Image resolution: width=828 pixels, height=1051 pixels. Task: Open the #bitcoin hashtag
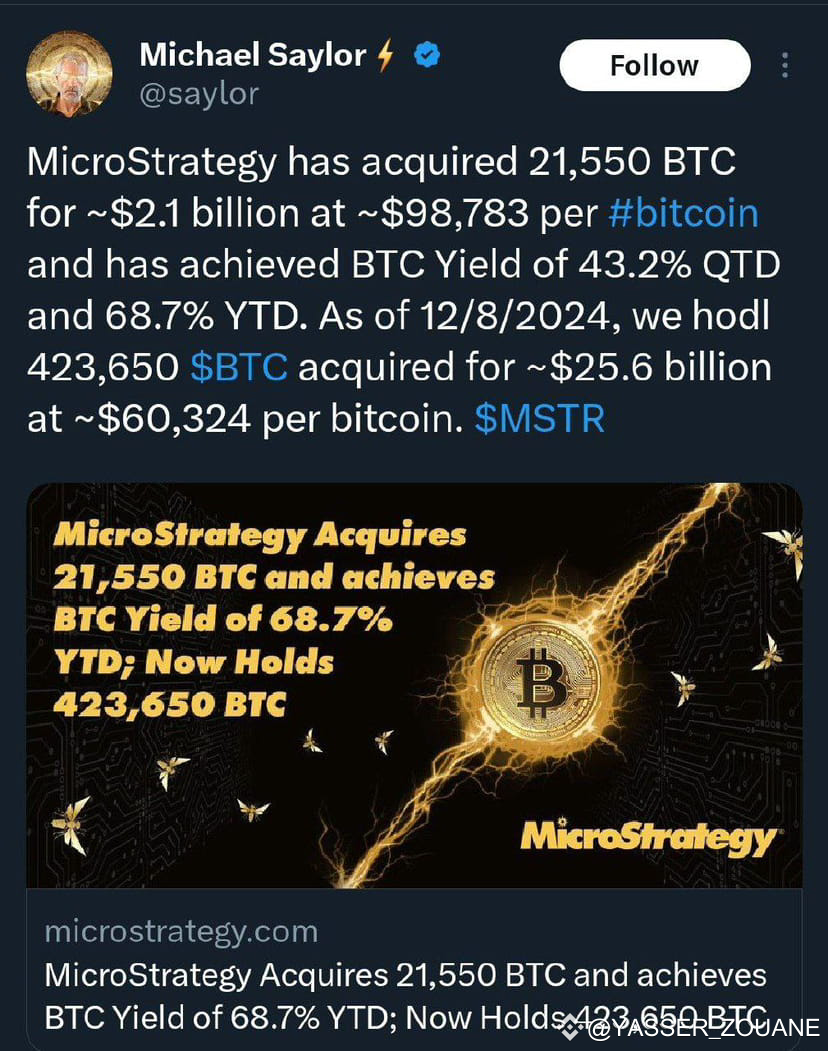tap(684, 212)
